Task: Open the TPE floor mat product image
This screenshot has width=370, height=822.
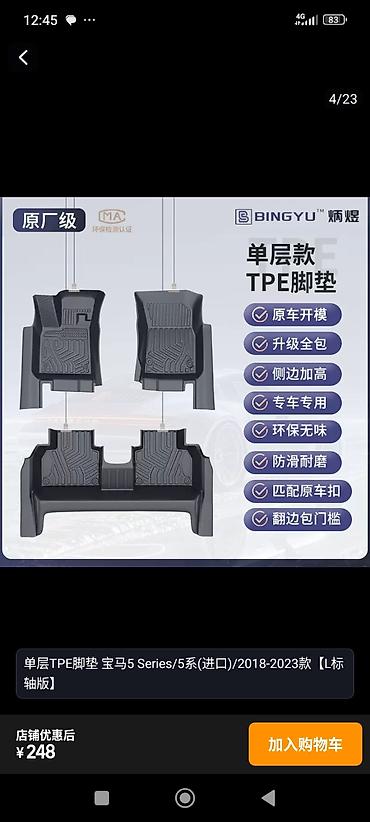Action: click(x=185, y=380)
